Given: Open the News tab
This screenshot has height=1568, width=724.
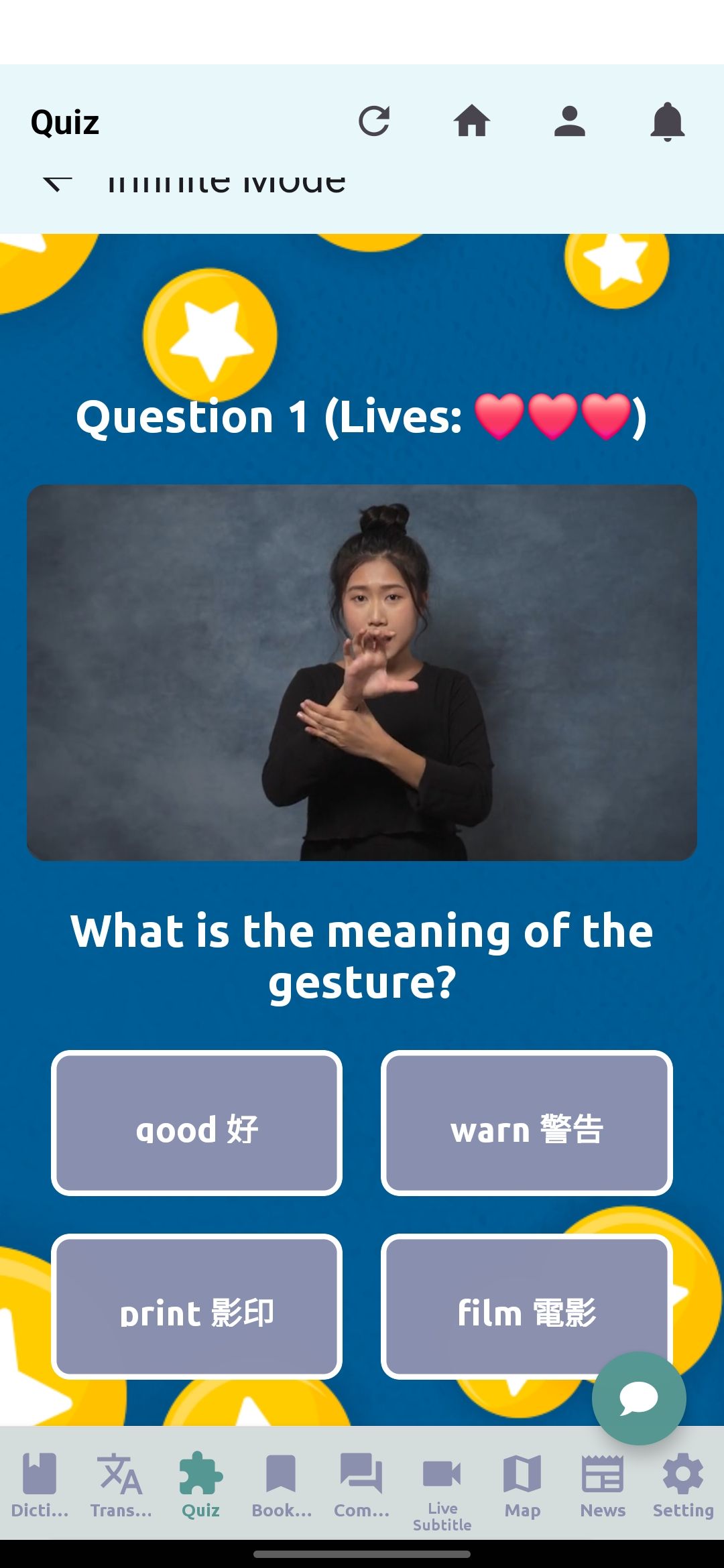Looking at the screenshot, I should 603,1484.
